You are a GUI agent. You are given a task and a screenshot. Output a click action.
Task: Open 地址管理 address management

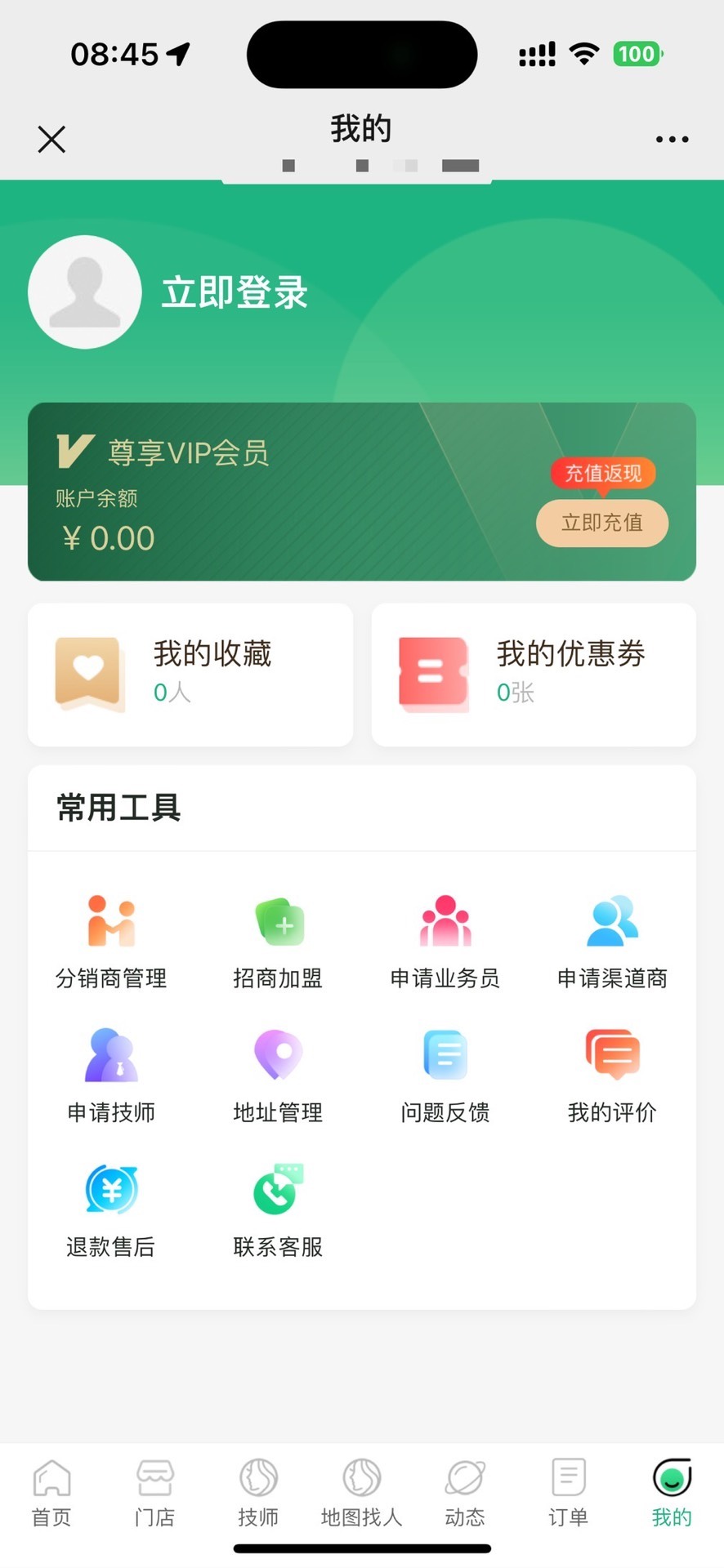click(x=278, y=1076)
